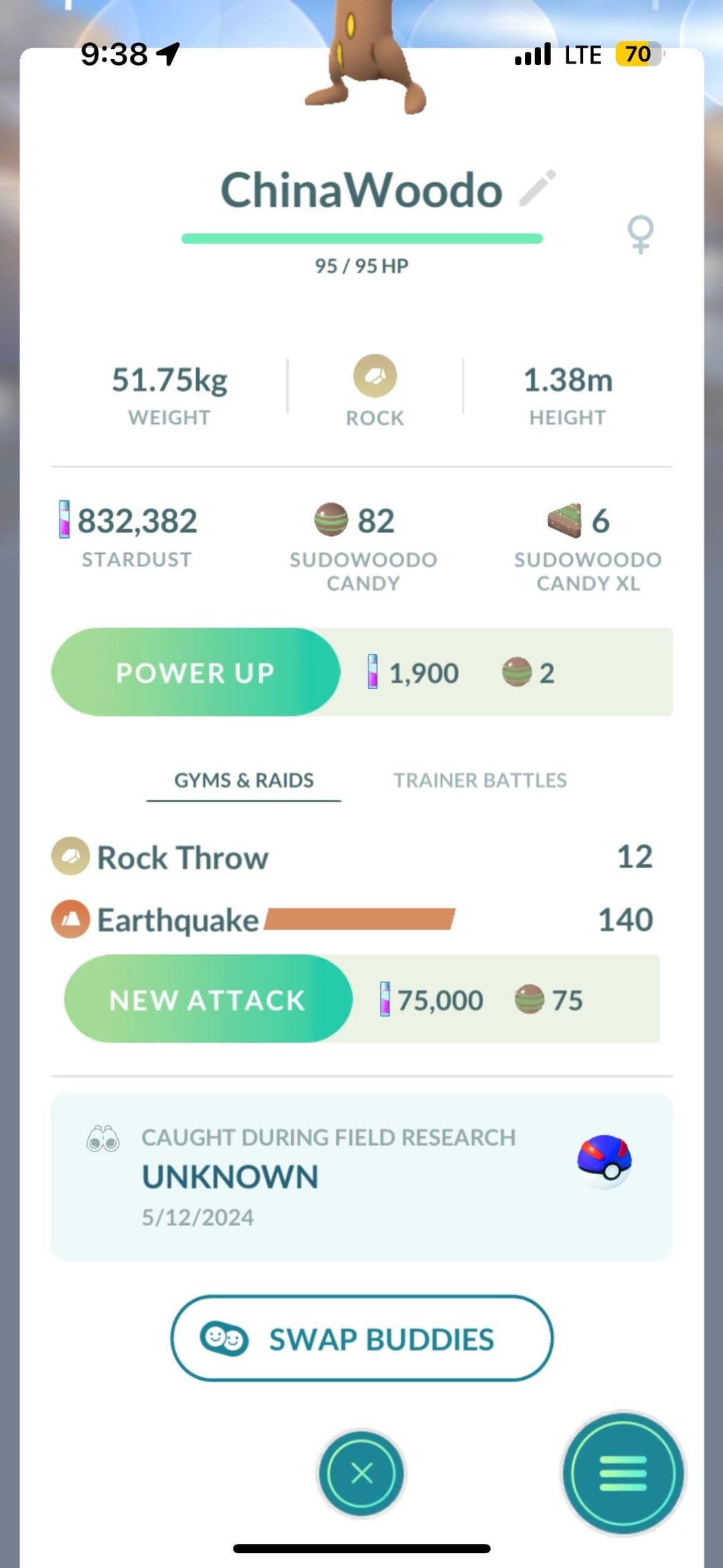Power up Sudowoodo for 1,900 stardust

point(195,672)
